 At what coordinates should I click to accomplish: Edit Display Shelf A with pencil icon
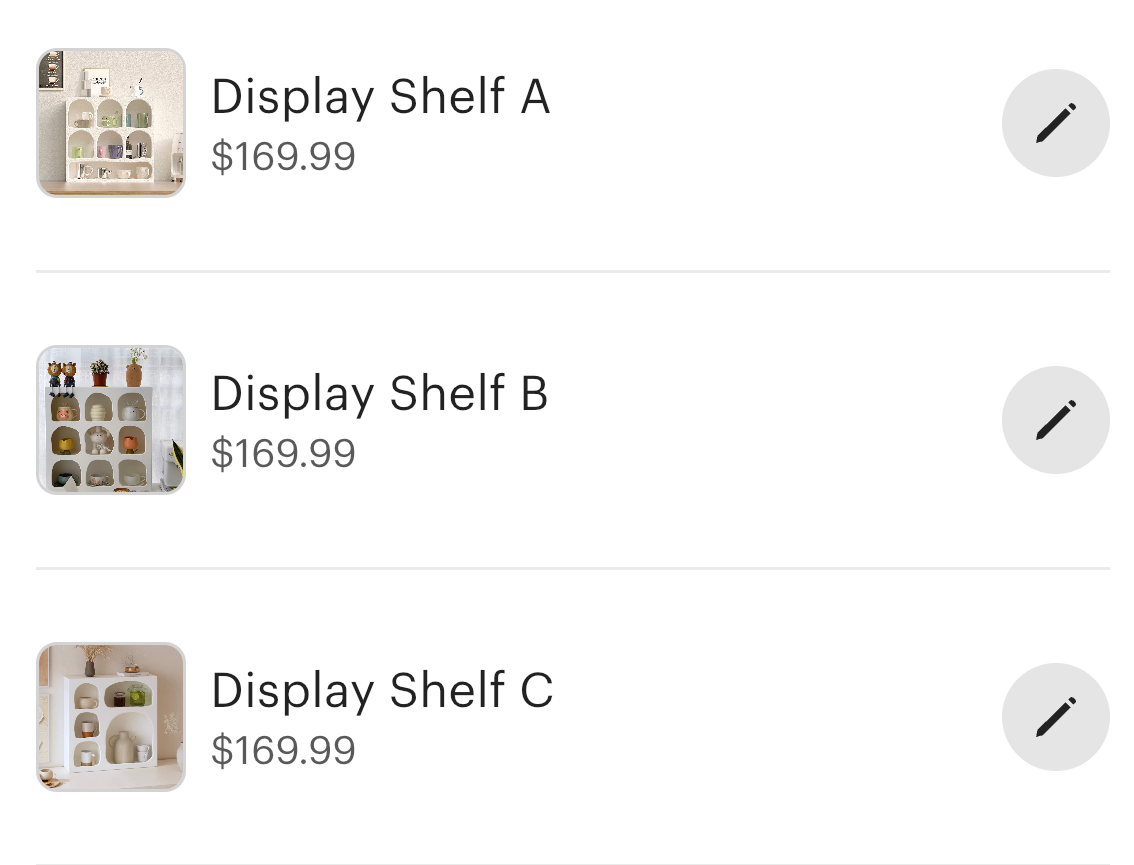click(1055, 123)
